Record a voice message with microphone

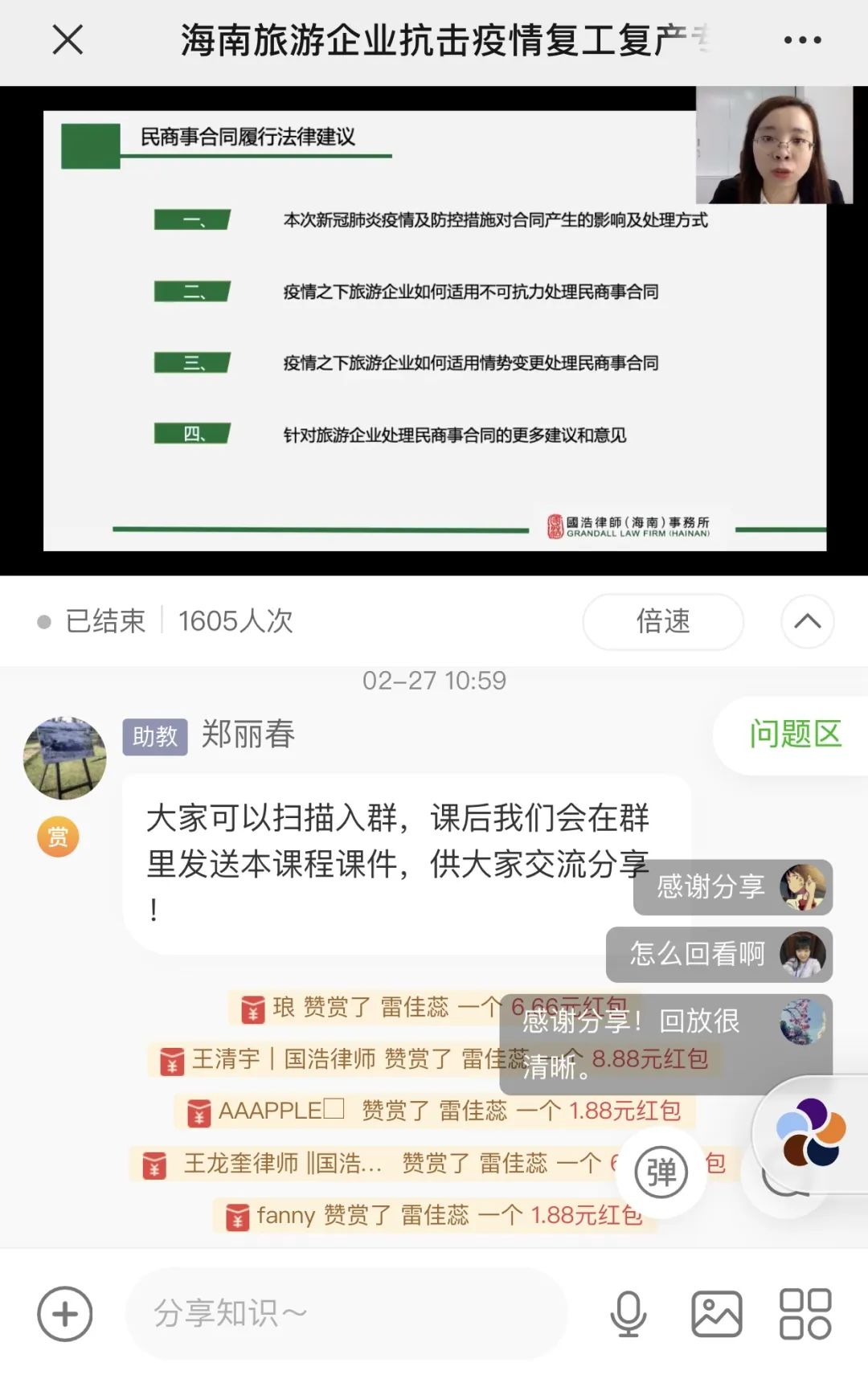point(628,1314)
